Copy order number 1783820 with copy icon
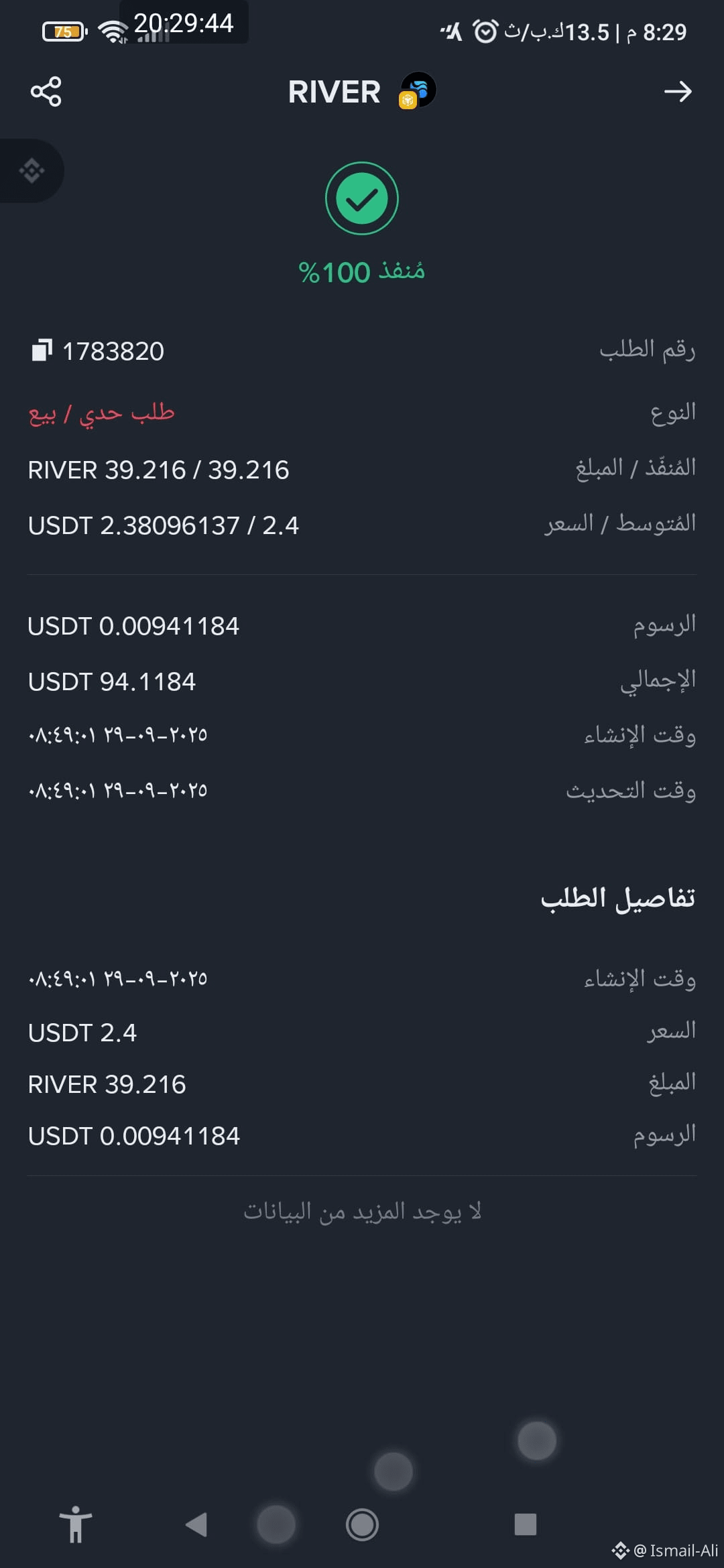This screenshot has width=724, height=1568. point(42,350)
